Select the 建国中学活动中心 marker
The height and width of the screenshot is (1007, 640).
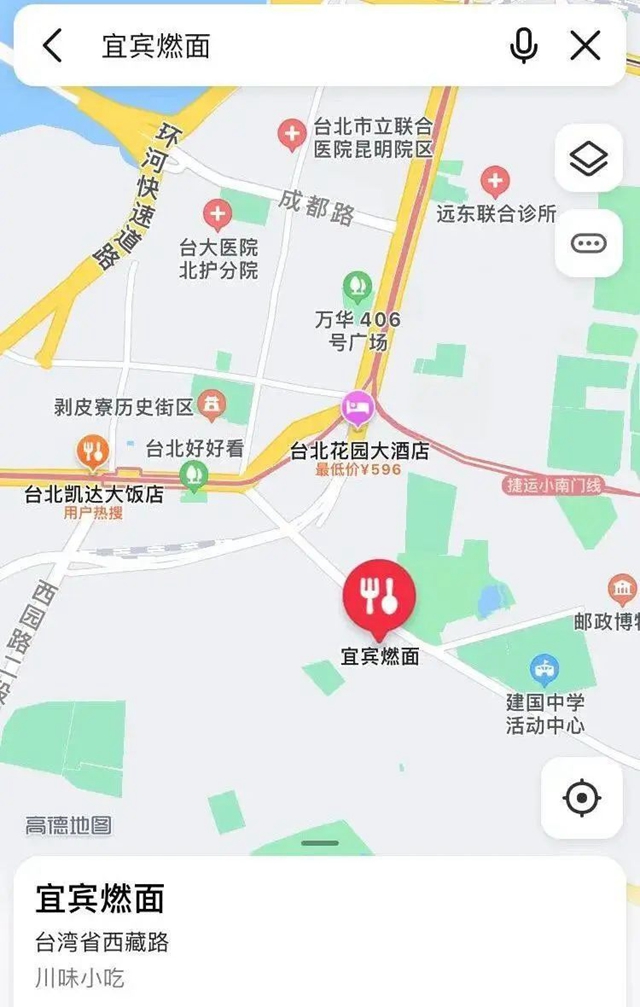point(544,669)
